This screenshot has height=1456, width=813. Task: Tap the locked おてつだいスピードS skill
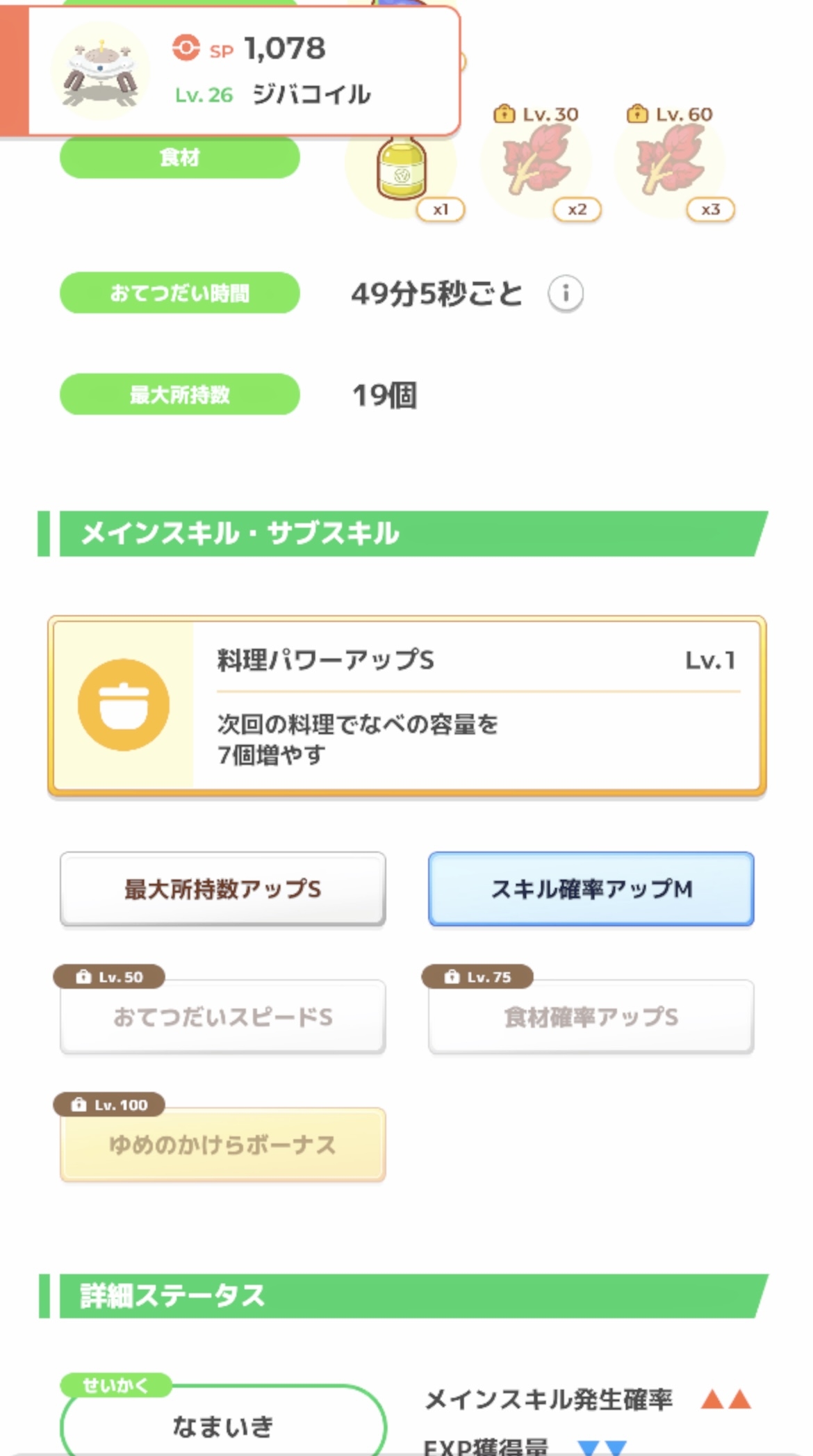(x=223, y=1017)
